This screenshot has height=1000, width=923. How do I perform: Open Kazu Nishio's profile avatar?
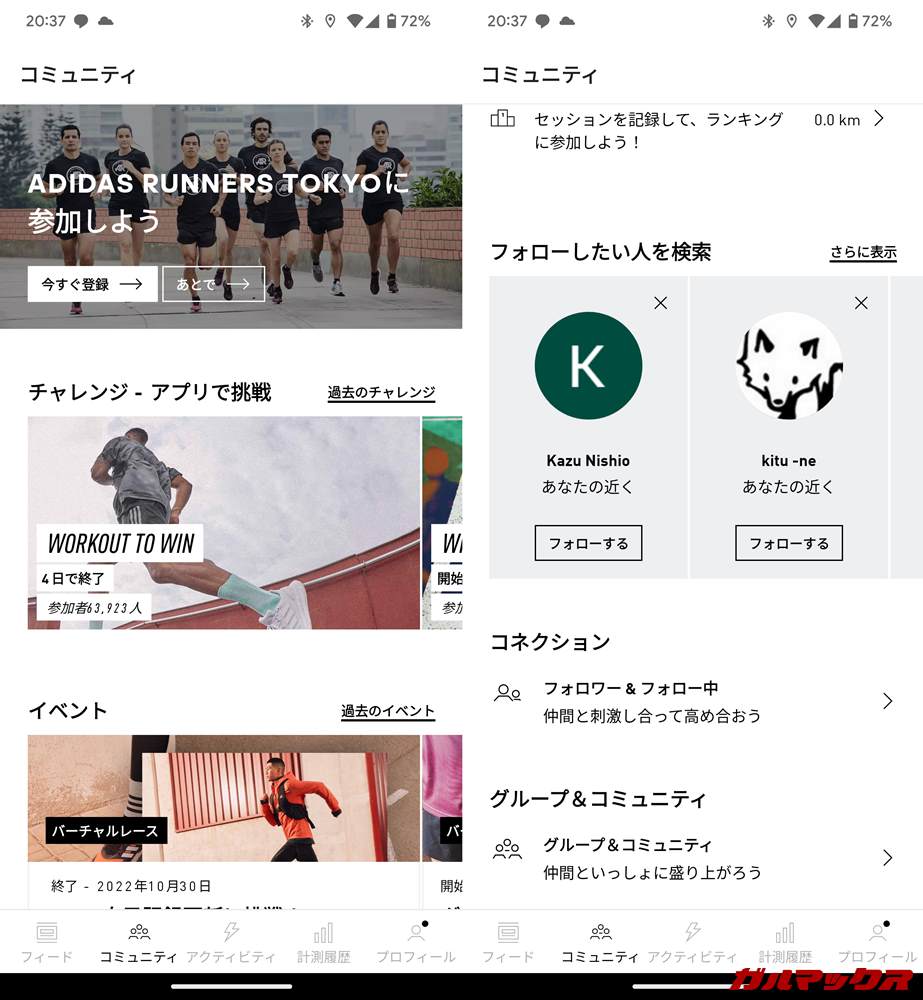pos(588,366)
